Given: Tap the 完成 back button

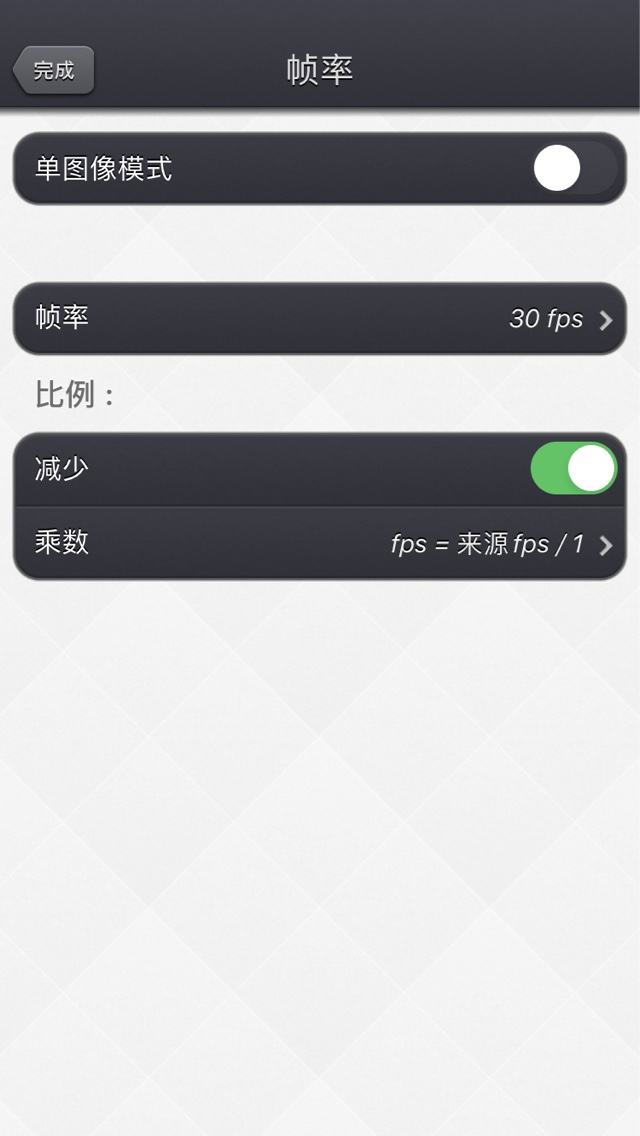Looking at the screenshot, I should click(54, 70).
